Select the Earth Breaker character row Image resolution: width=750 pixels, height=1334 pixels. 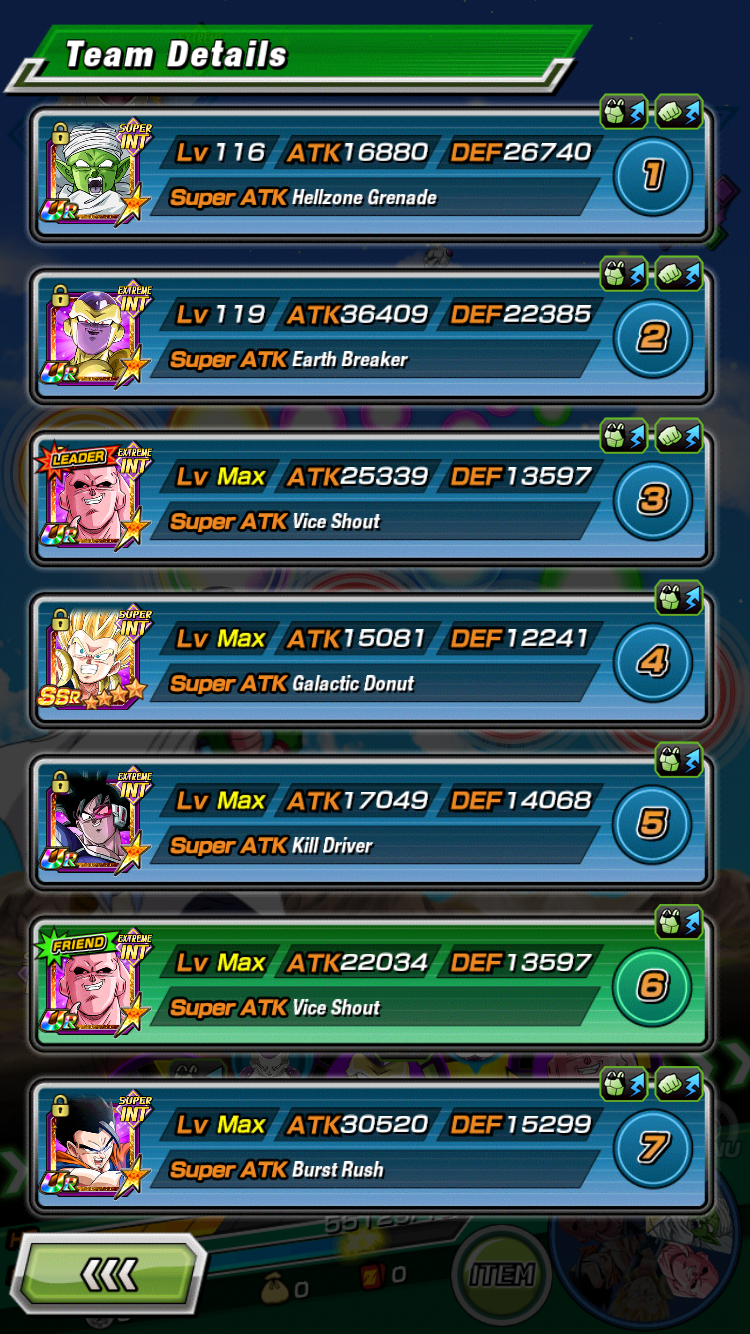coord(372,337)
